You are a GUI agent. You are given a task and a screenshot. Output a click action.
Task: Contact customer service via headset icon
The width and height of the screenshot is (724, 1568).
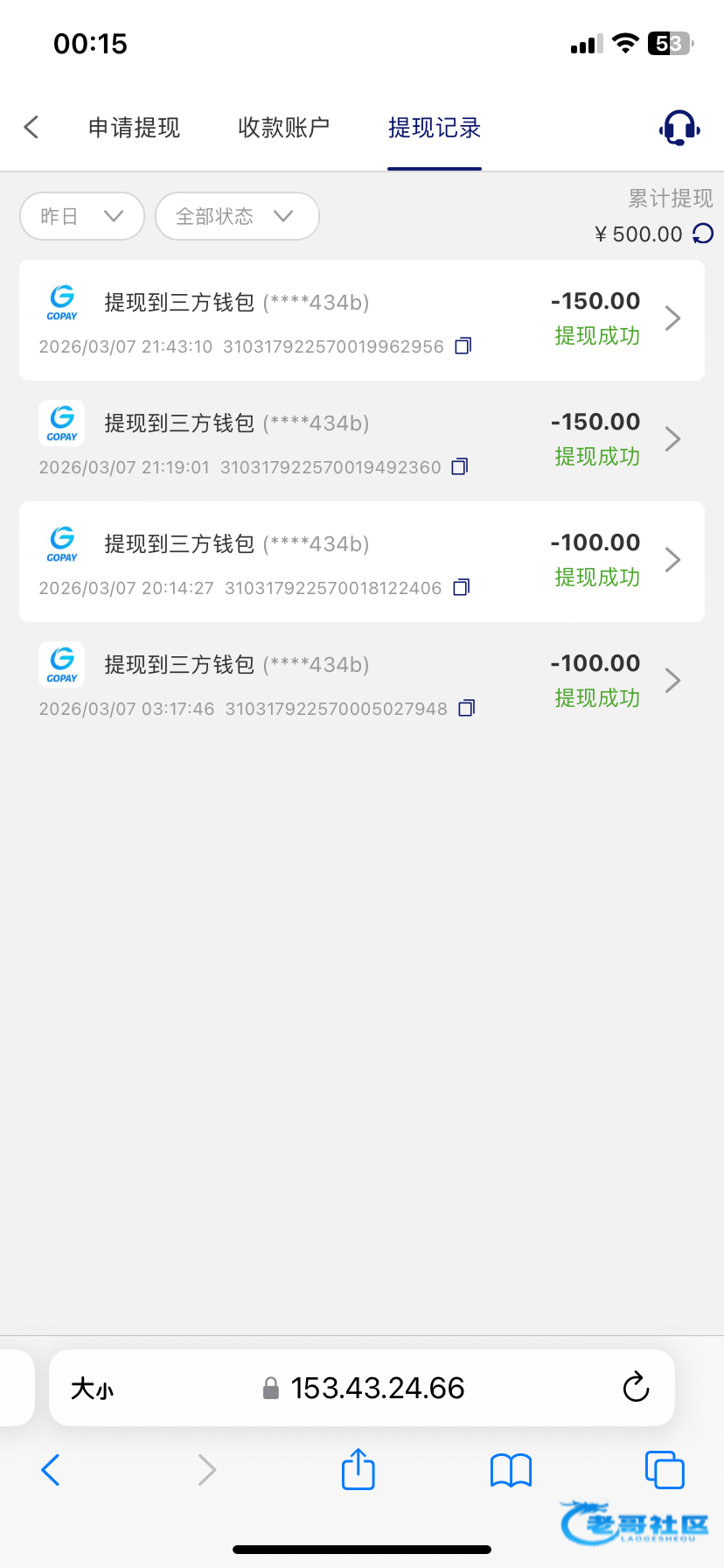679,128
